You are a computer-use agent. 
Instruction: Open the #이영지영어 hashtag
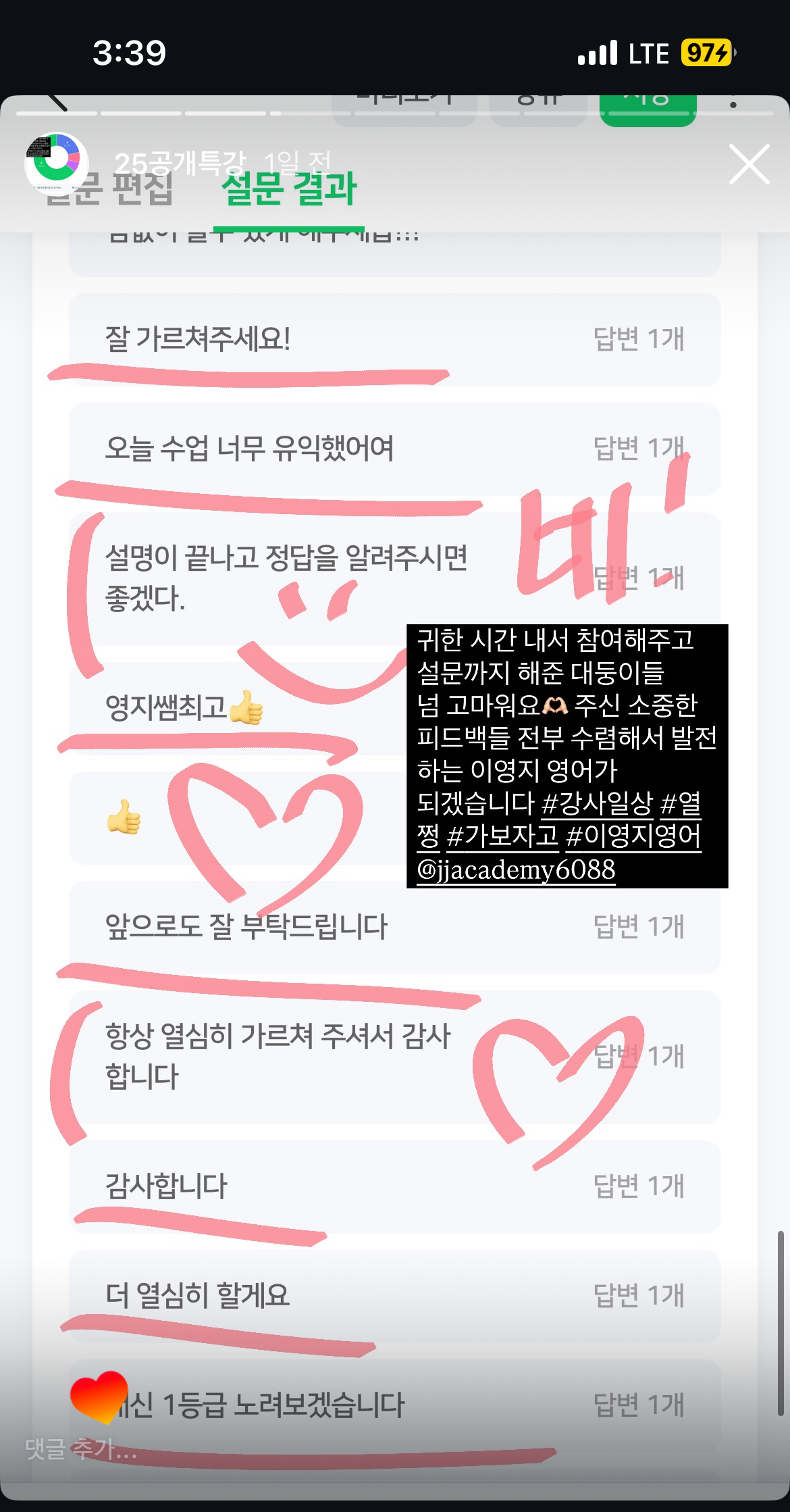pos(633,836)
